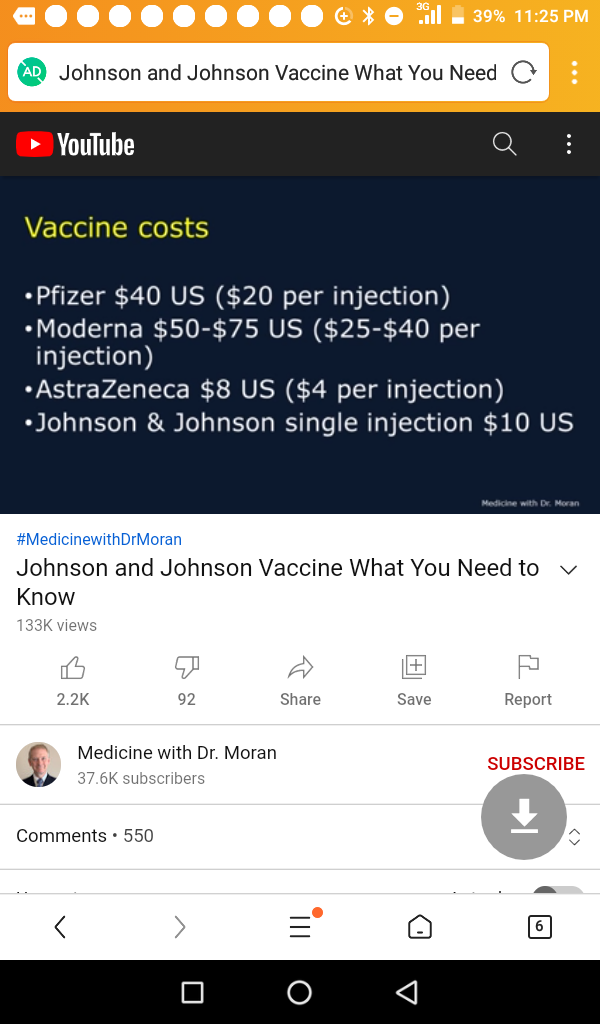Subscribe to Medicine with Dr. Moran
This screenshot has width=600, height=1024.
coord(535,763)
